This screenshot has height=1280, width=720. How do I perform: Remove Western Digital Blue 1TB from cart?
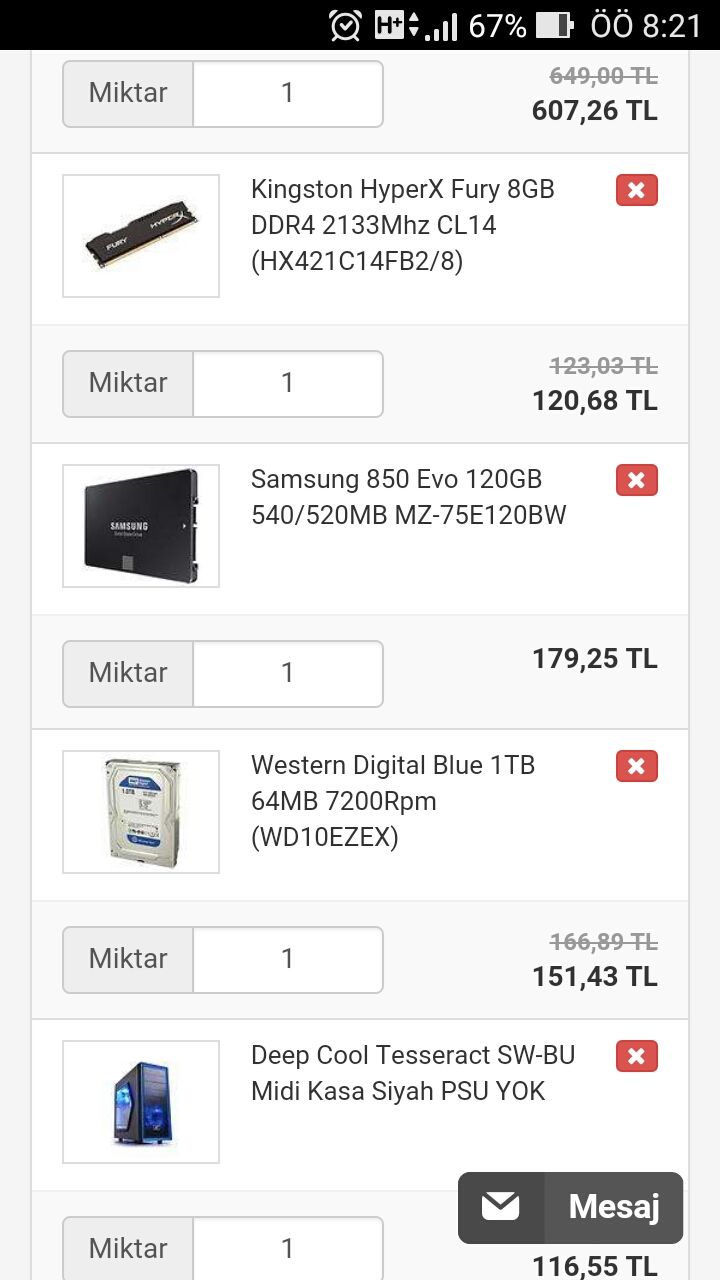click(x=636, y=766)
